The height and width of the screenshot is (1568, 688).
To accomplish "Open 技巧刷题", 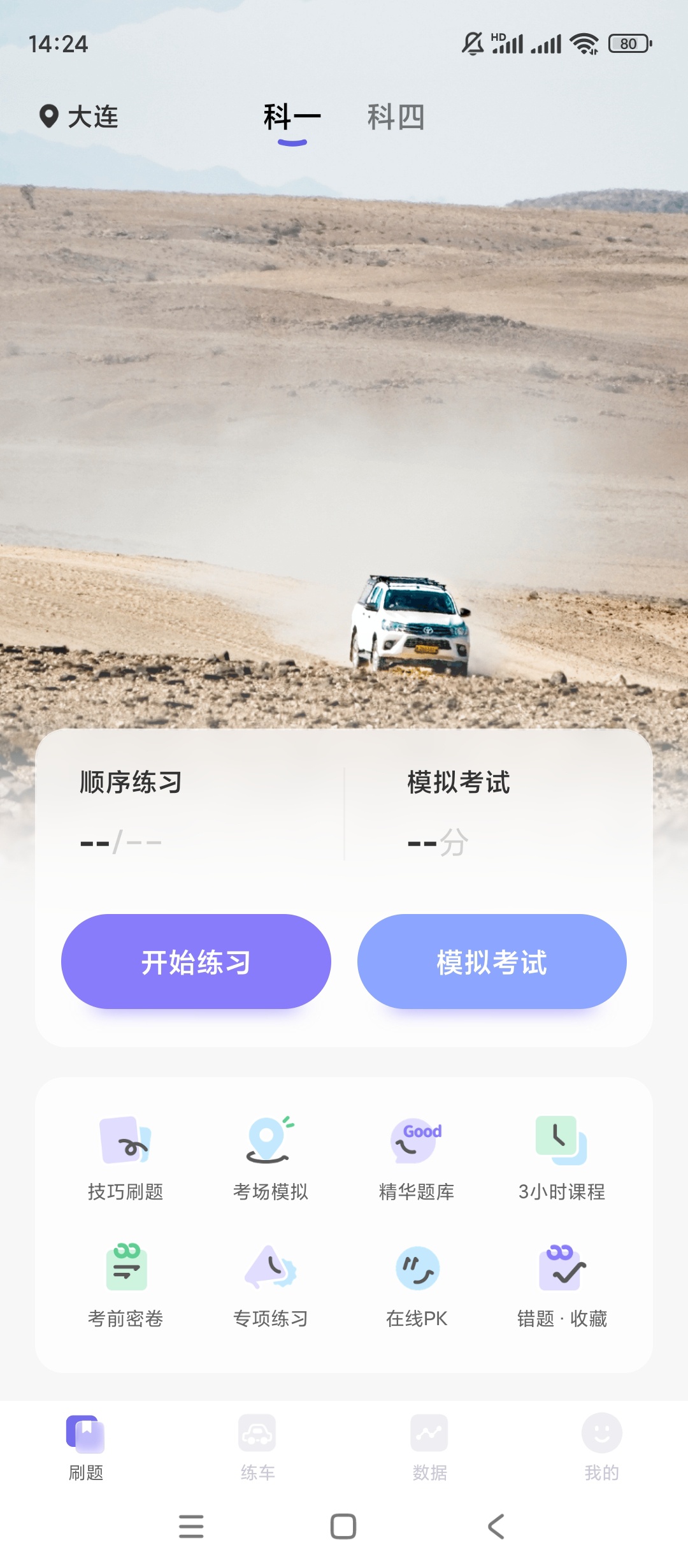I will click(x=125, y=1158).
